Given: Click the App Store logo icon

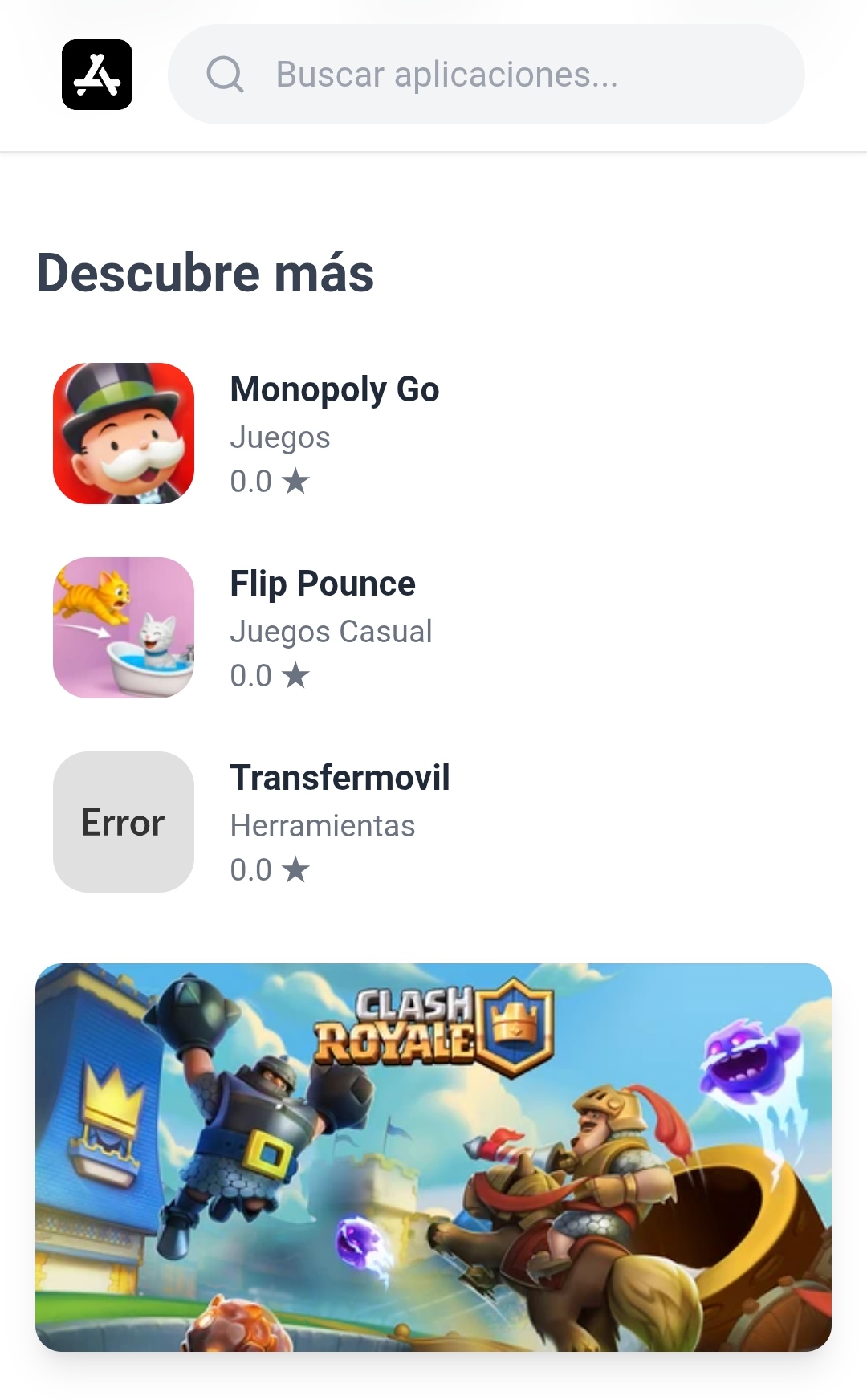Looking at the screenshot, I should point(96,75).
